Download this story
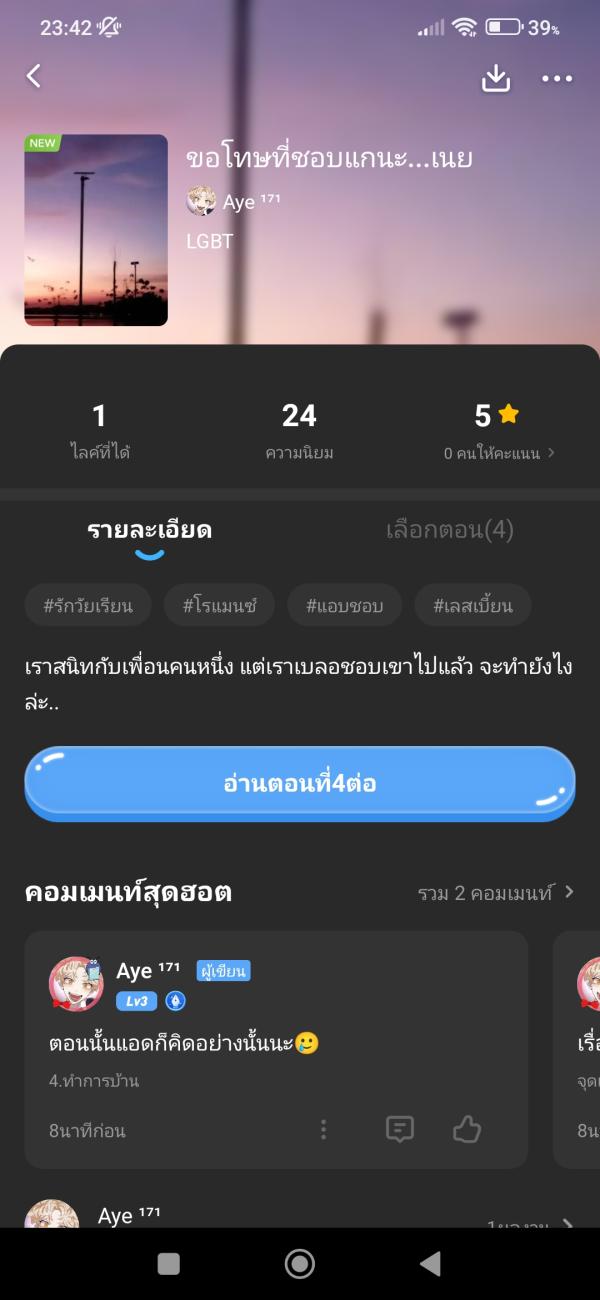This screenshot has height=1300, width=600. (496, 78)
